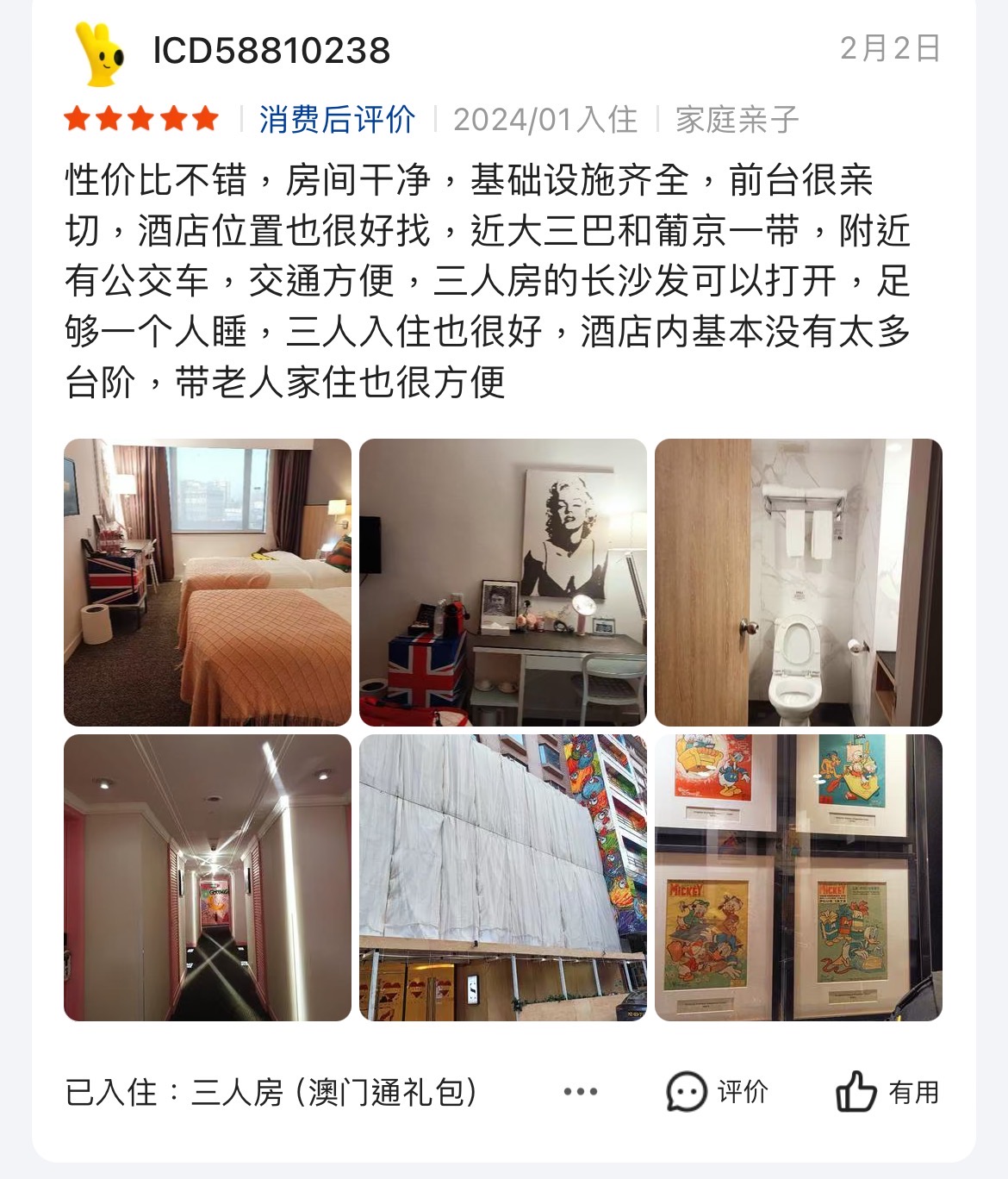1008x1179 pixels.
Task: Comment on this review via 评价
Action: pyautogui.click(x=717, y=1092)
